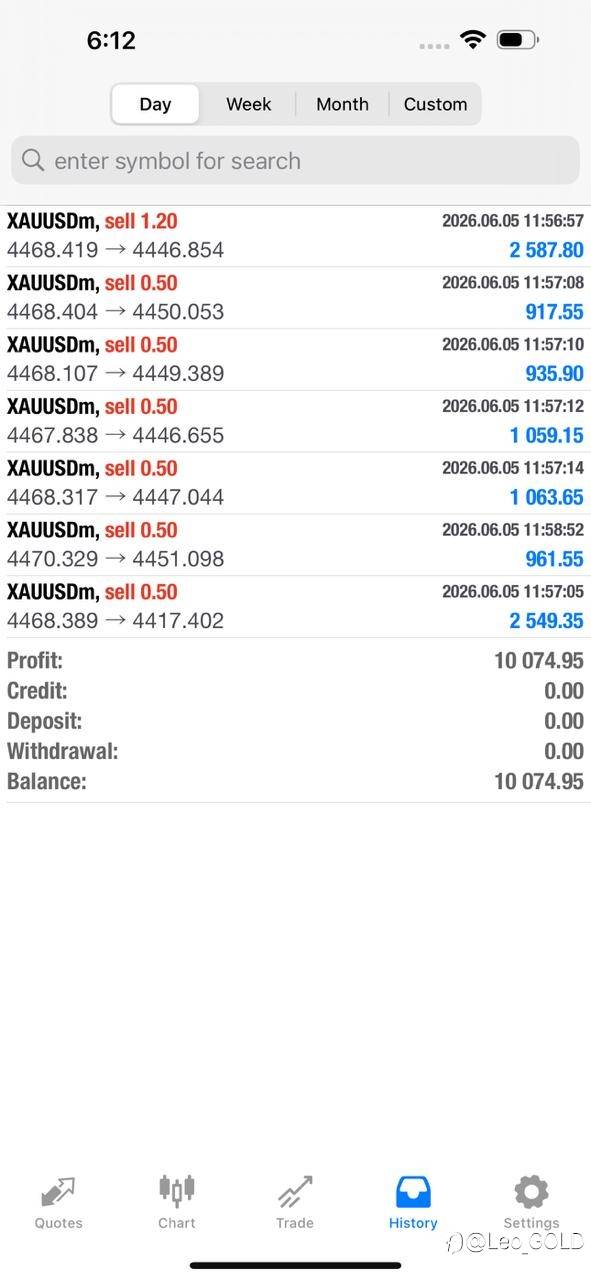Choose the Custom period segment
Viewport: 591px width, 1280px height.
pos(435,104)
